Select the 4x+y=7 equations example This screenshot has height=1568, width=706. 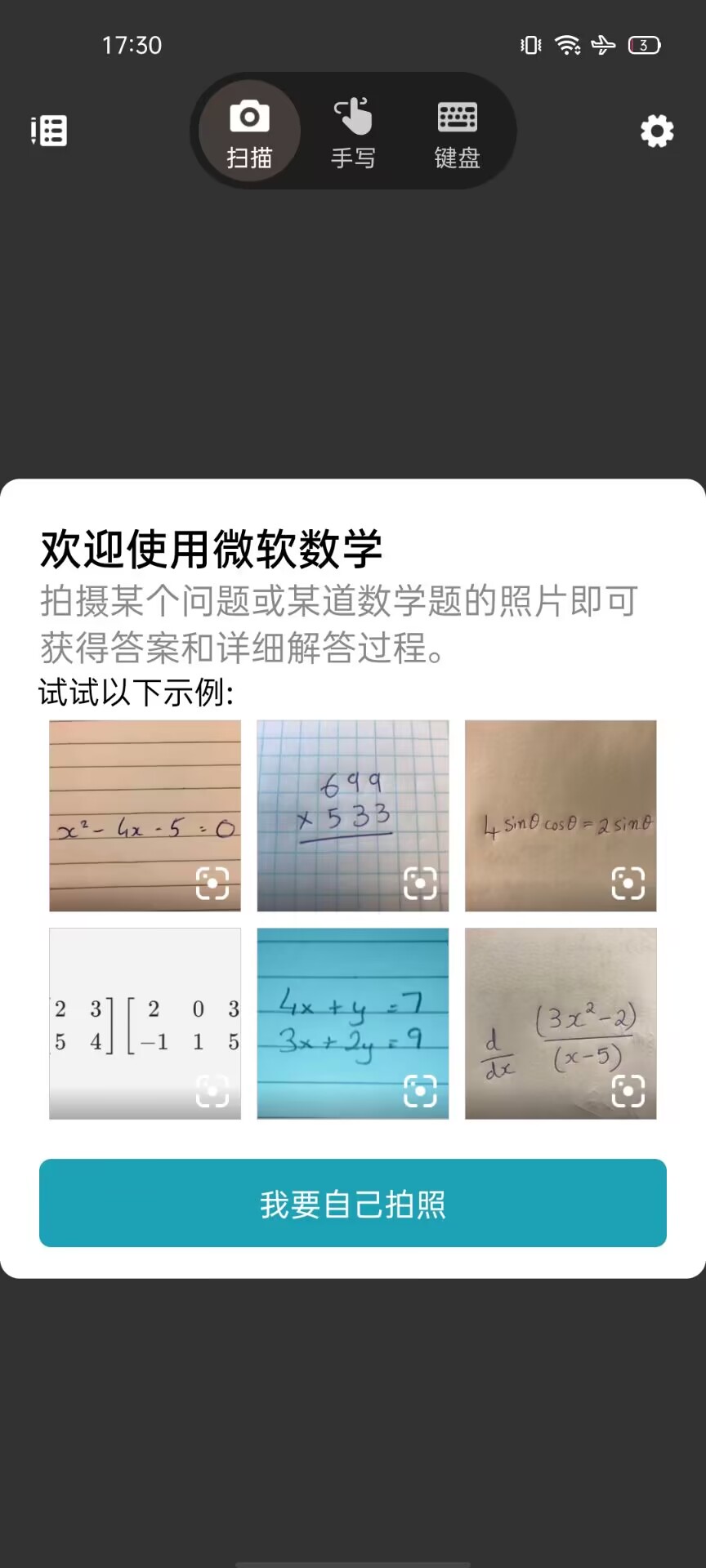[353, 1023]
